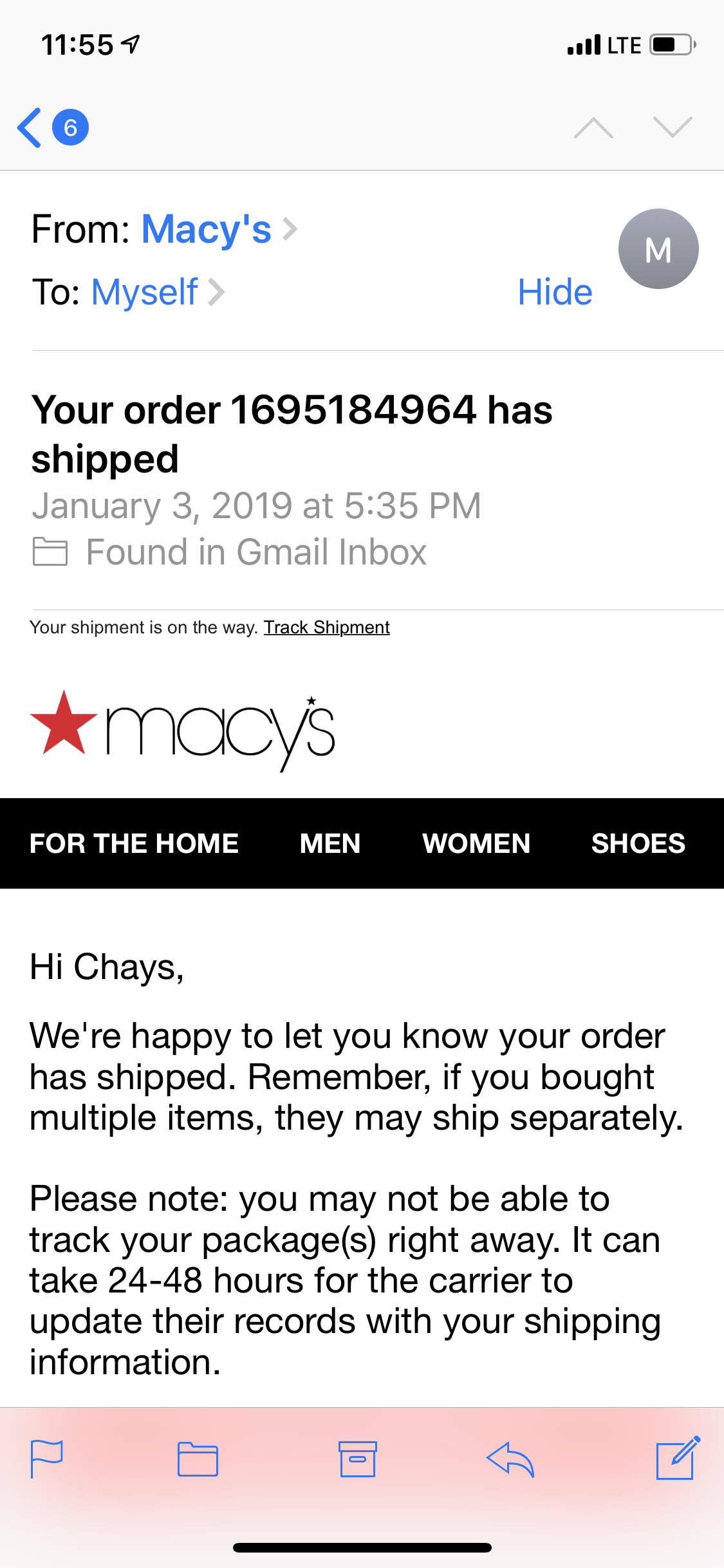Open recipient Myself details
Screen dimensions: 724x1568
(x=145, y=292)
